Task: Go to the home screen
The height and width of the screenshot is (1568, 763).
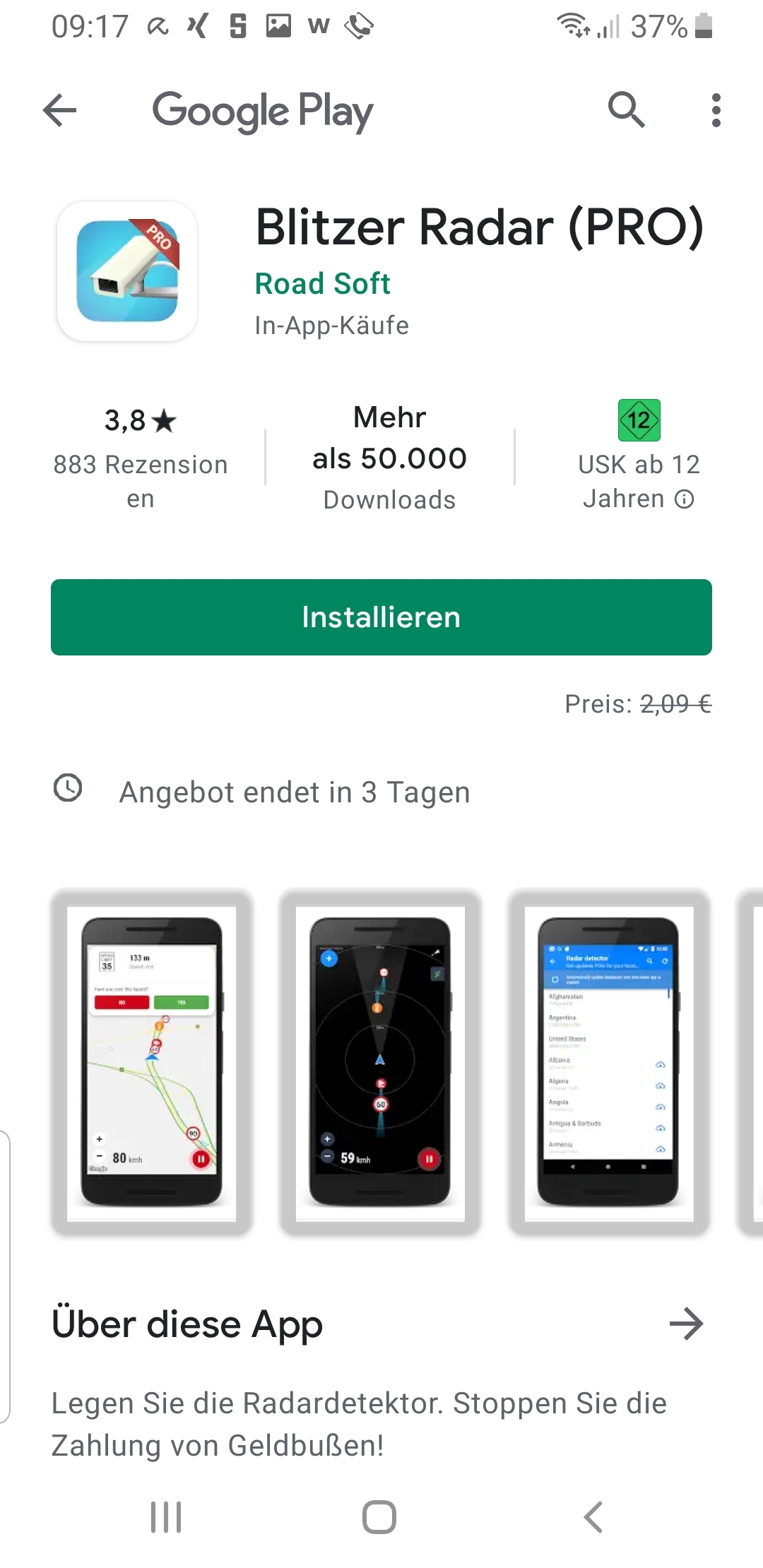Action: point(379,1517)
